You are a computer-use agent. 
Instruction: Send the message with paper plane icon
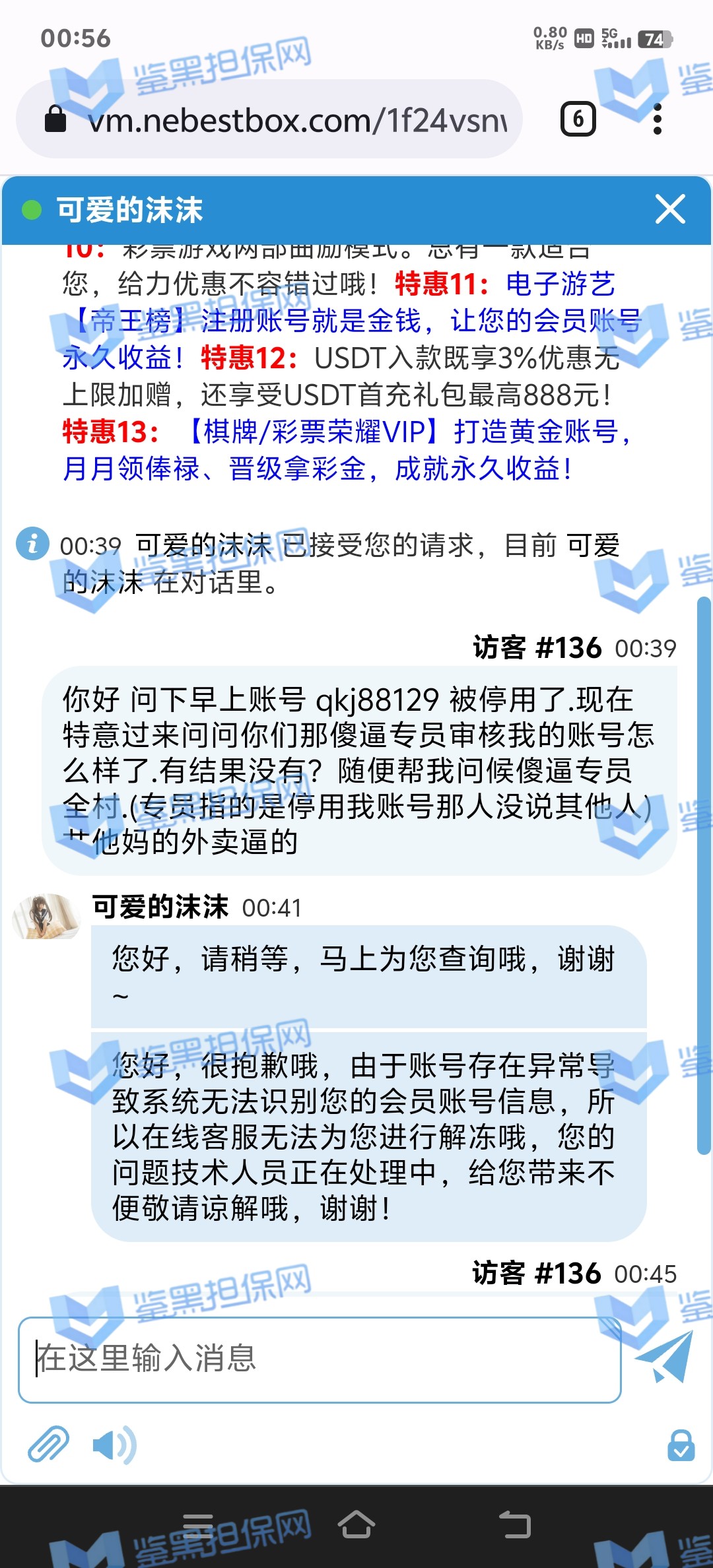coord(665,1357)
